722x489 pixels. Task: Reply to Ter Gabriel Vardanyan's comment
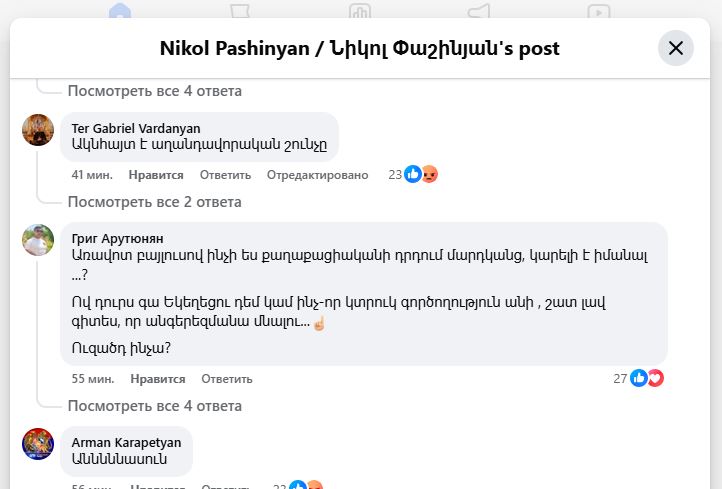[x=225, y=175]
